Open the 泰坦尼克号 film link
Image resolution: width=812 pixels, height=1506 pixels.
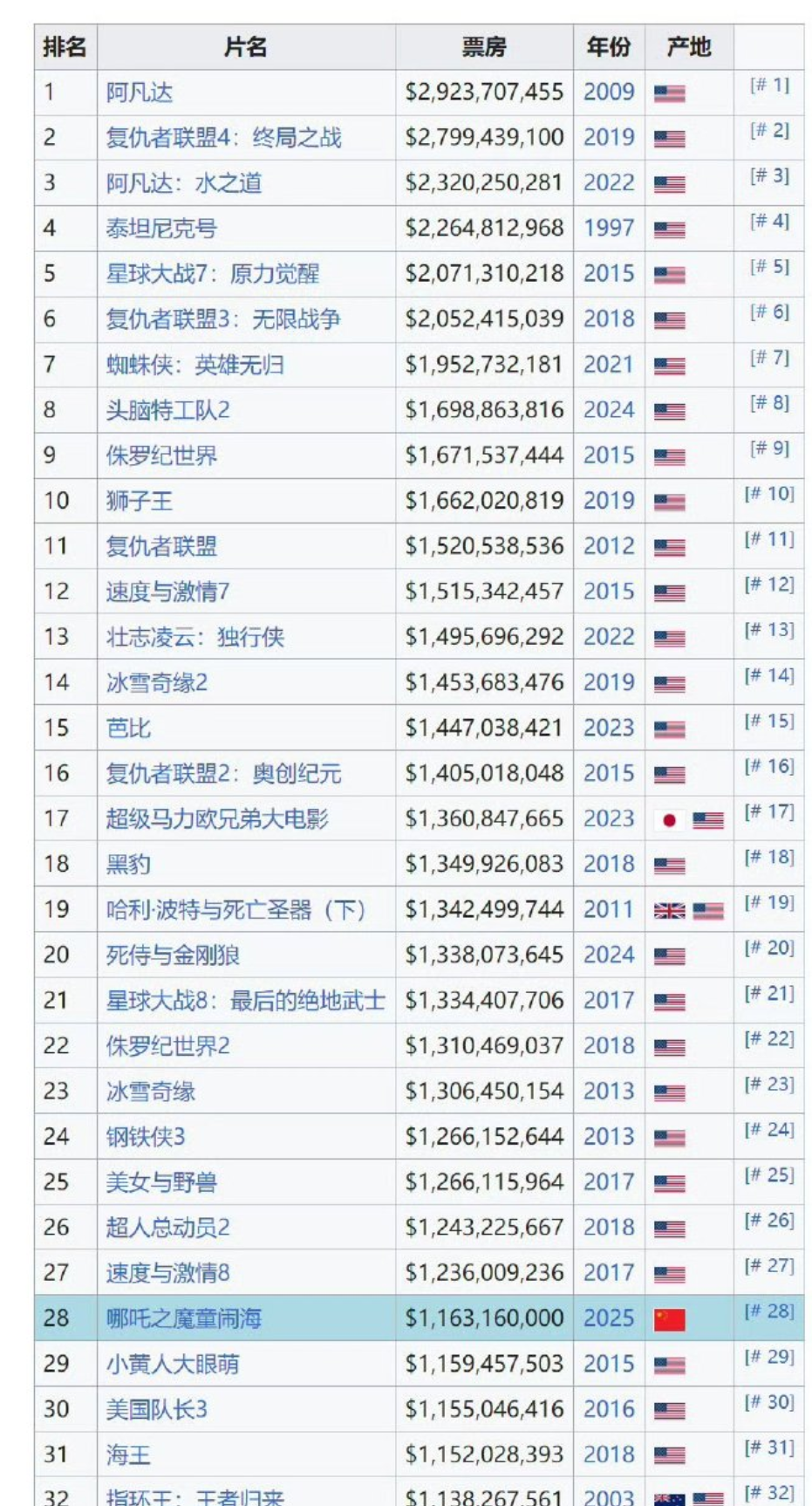pos(161,229)
